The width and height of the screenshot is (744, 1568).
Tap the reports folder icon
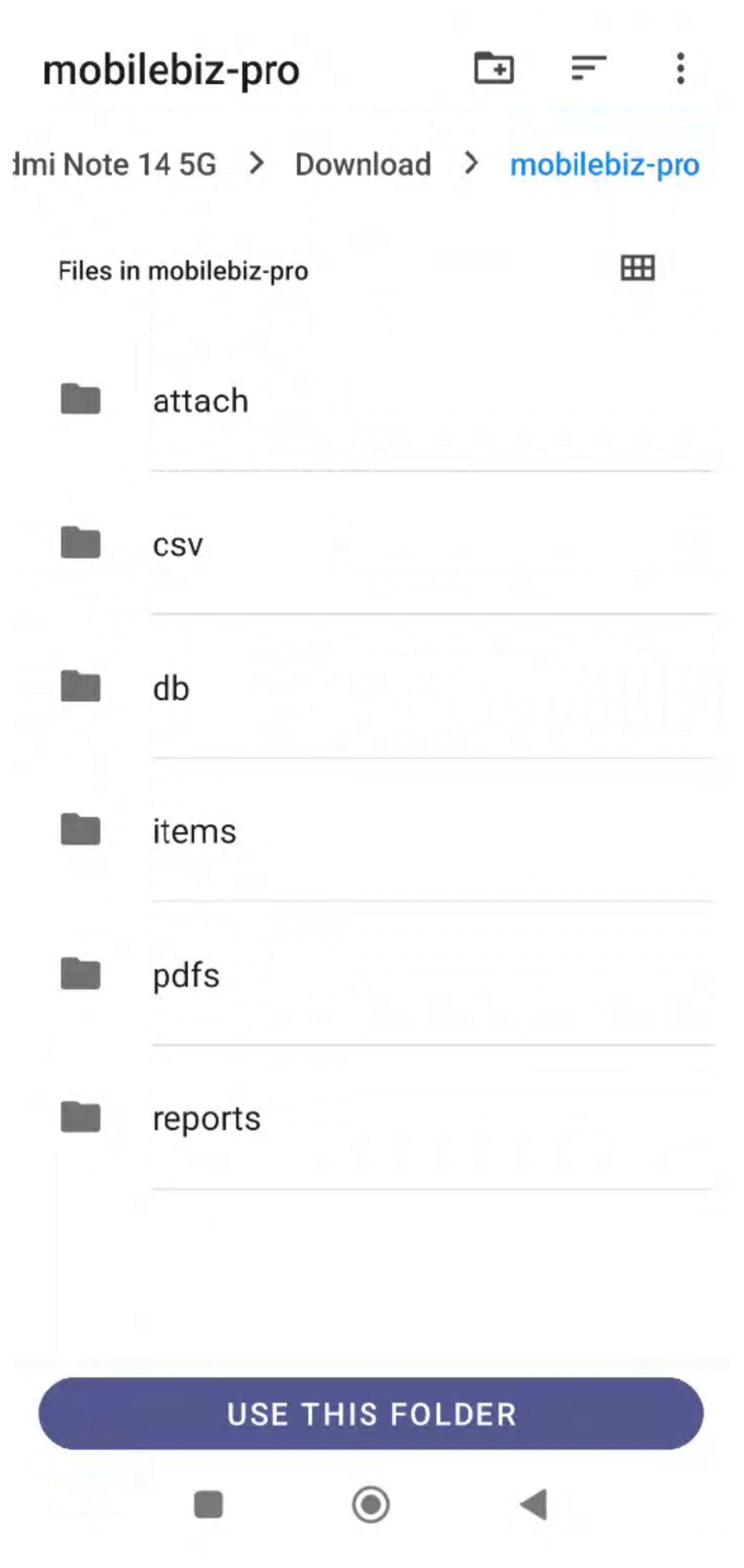pos(79,1116)
